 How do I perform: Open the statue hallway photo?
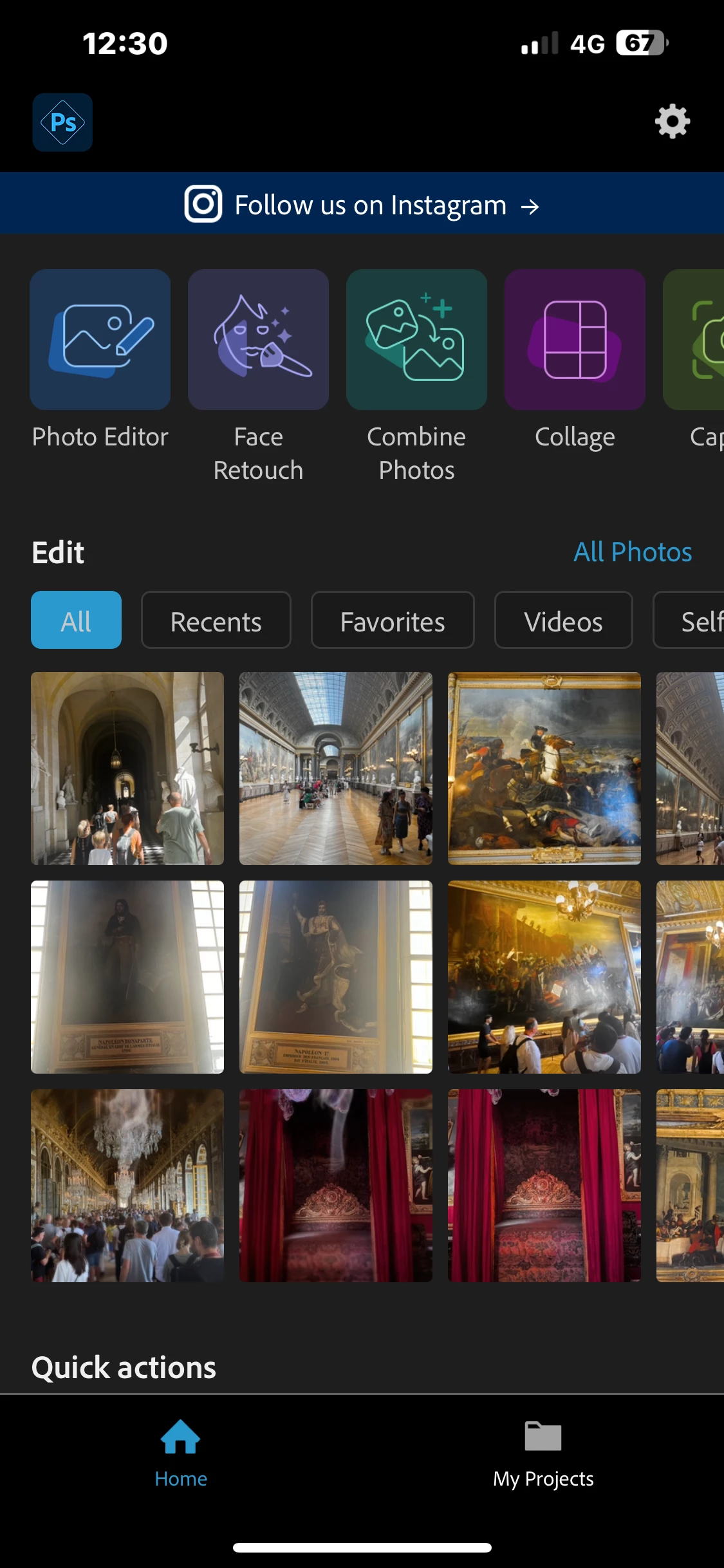coord(127,768)
